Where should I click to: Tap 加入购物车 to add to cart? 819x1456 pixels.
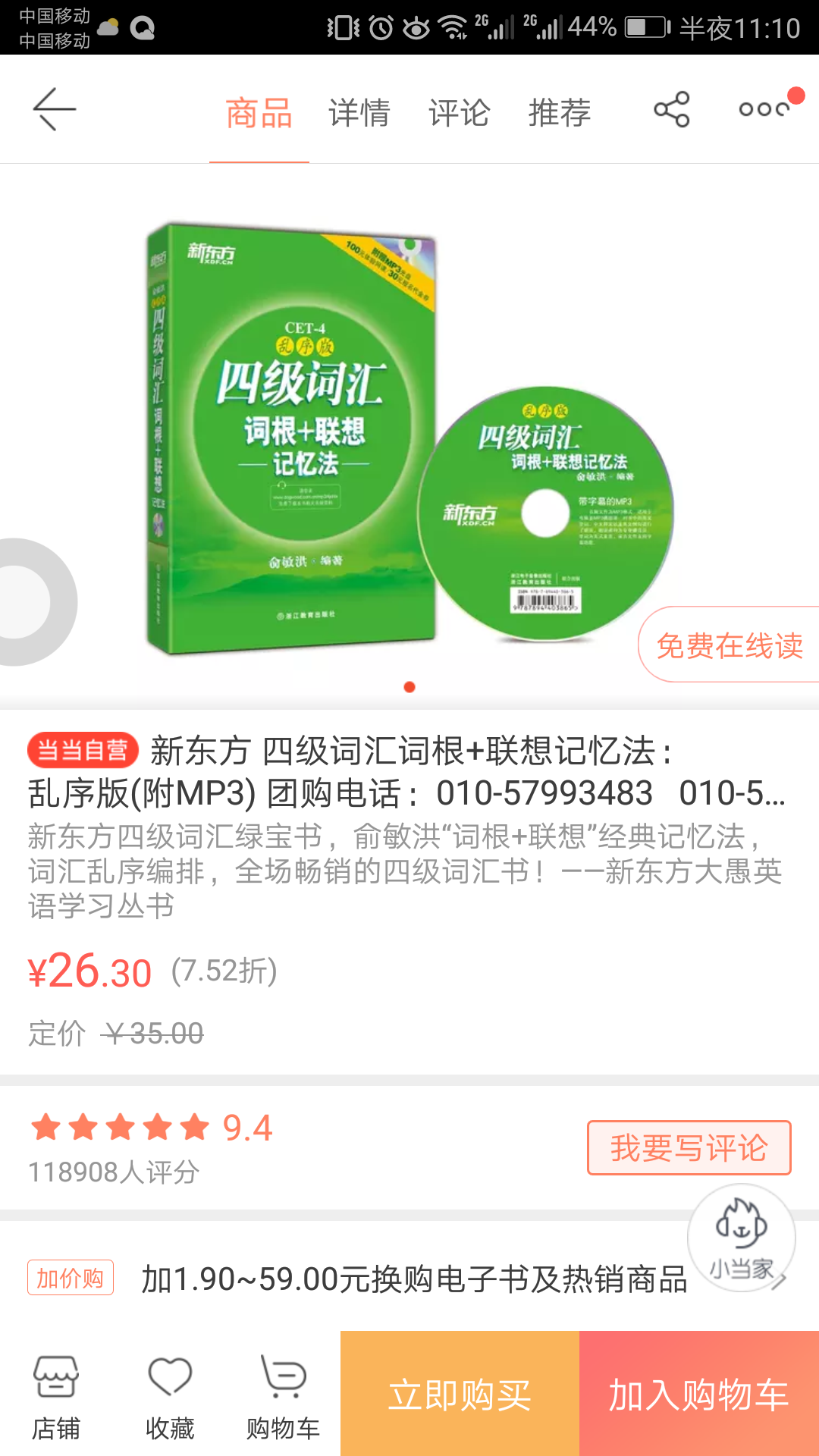point(699,1394)
